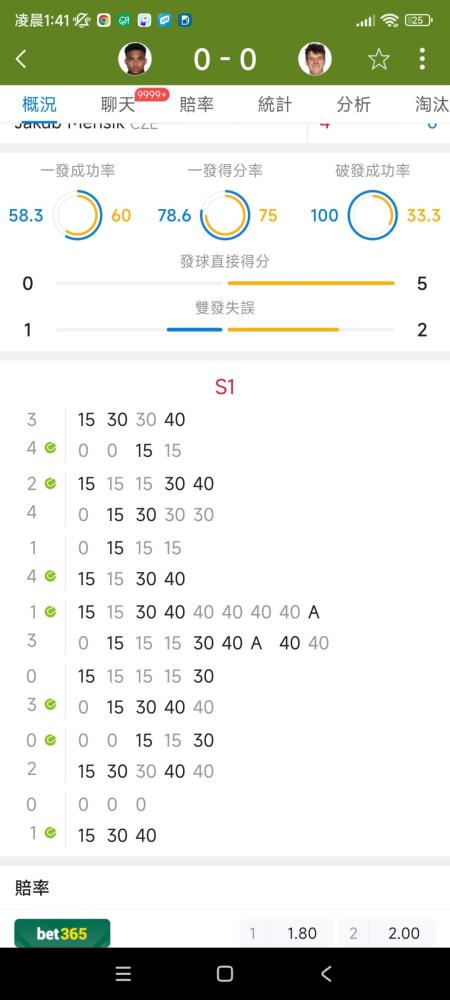Select bet365 odds 1.80 for player 1
The height and width of the screenshot is (1000, 450).
pos(286,933)
